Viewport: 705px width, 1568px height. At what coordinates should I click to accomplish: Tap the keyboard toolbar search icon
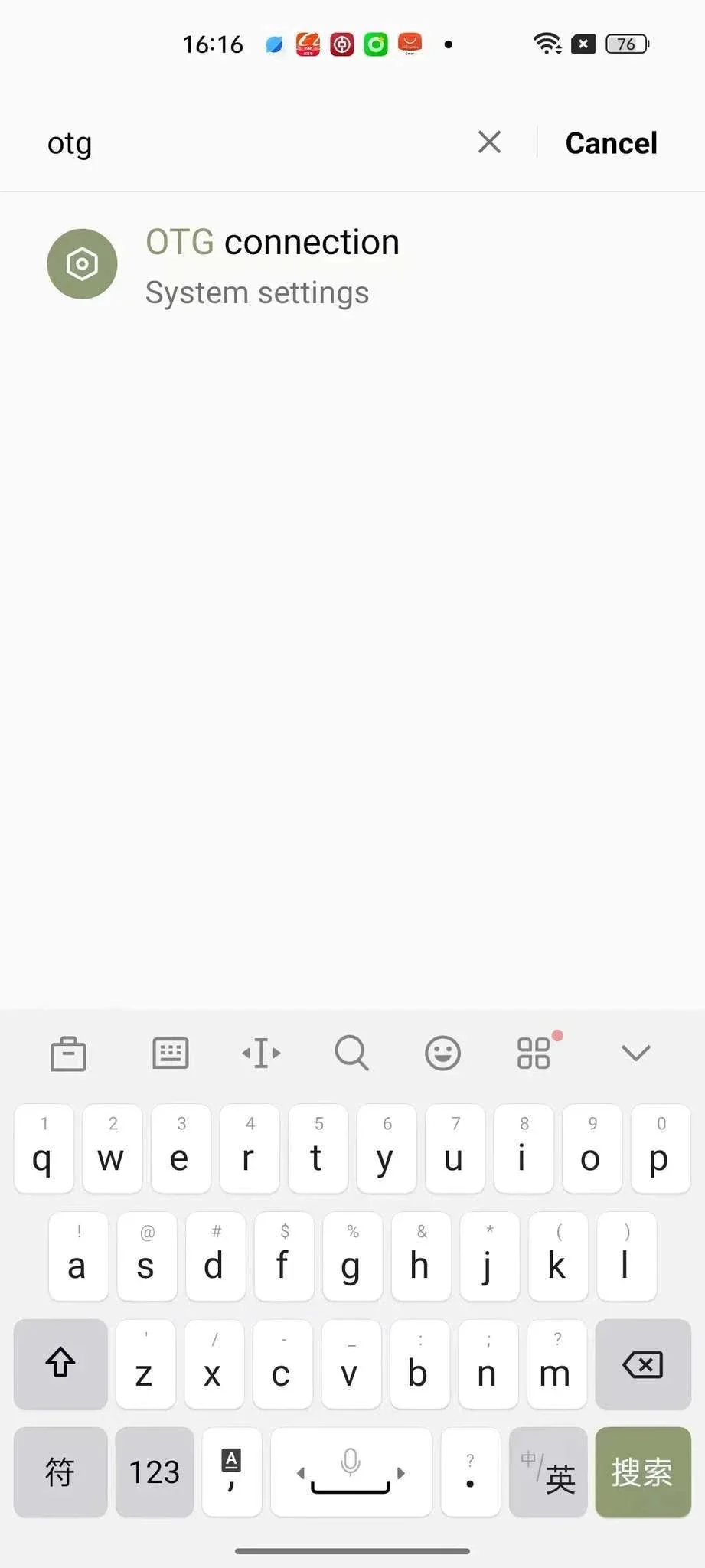(352, 1053)
